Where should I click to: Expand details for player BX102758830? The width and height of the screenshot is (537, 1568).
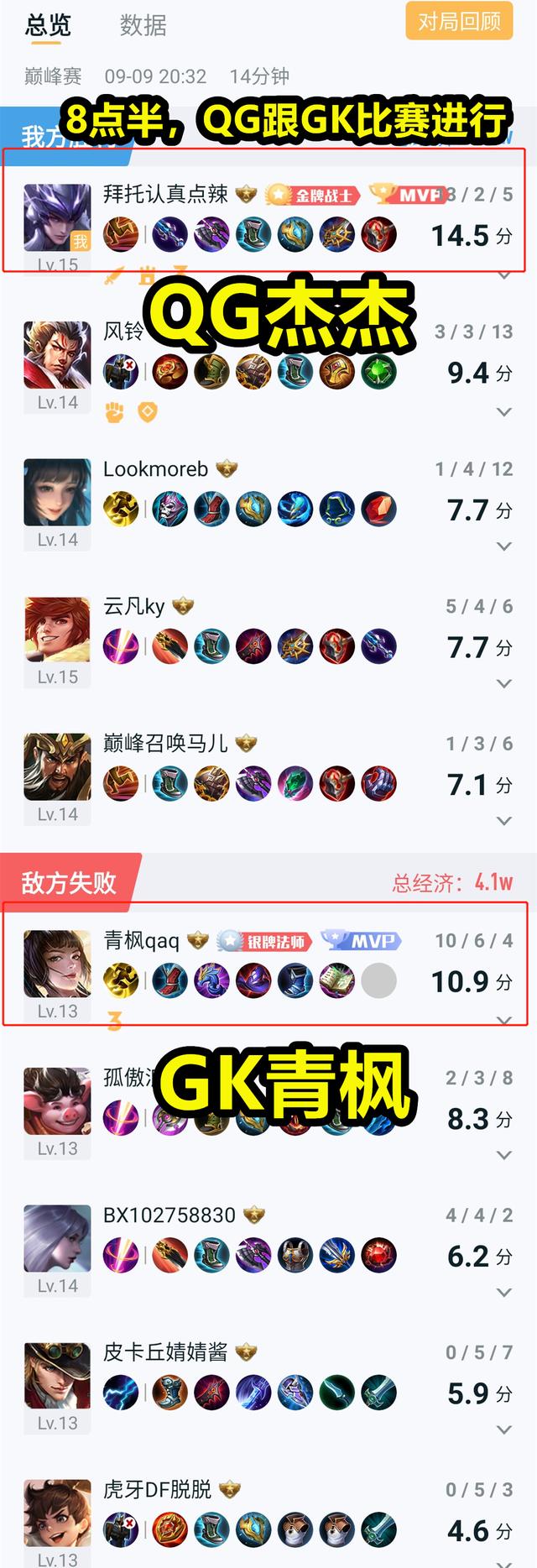pos(503,1293)
